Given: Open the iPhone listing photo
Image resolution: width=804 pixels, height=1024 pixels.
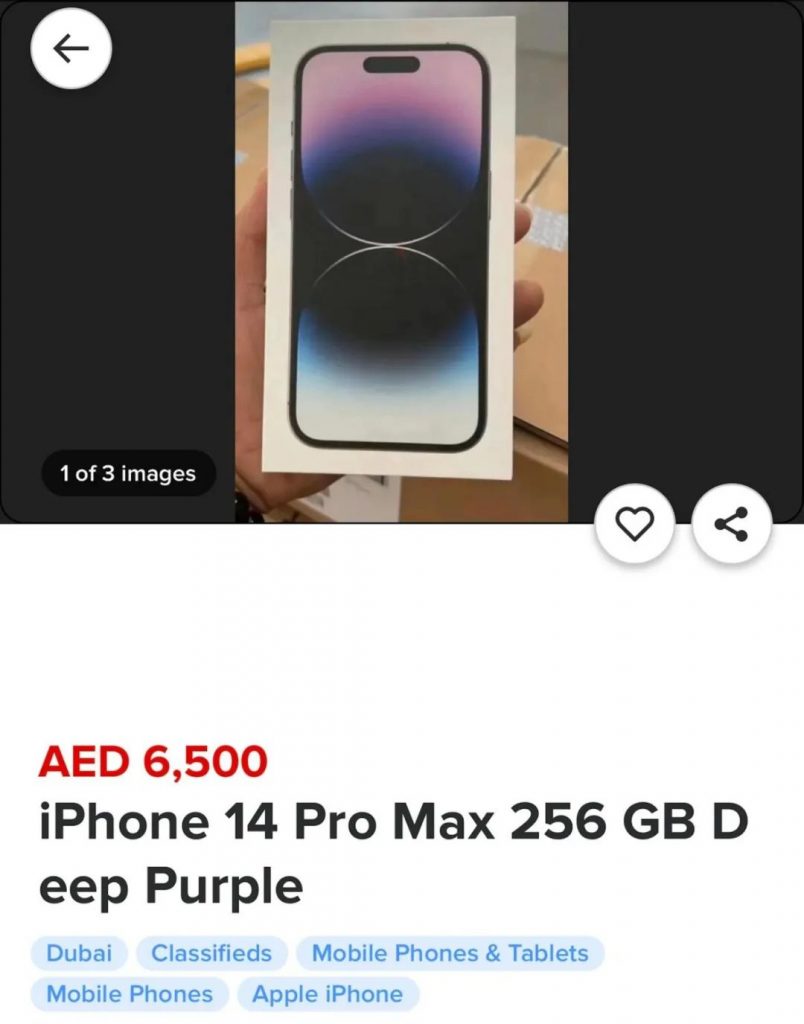Looking at the screenshot, I should (x=401, y=260).
